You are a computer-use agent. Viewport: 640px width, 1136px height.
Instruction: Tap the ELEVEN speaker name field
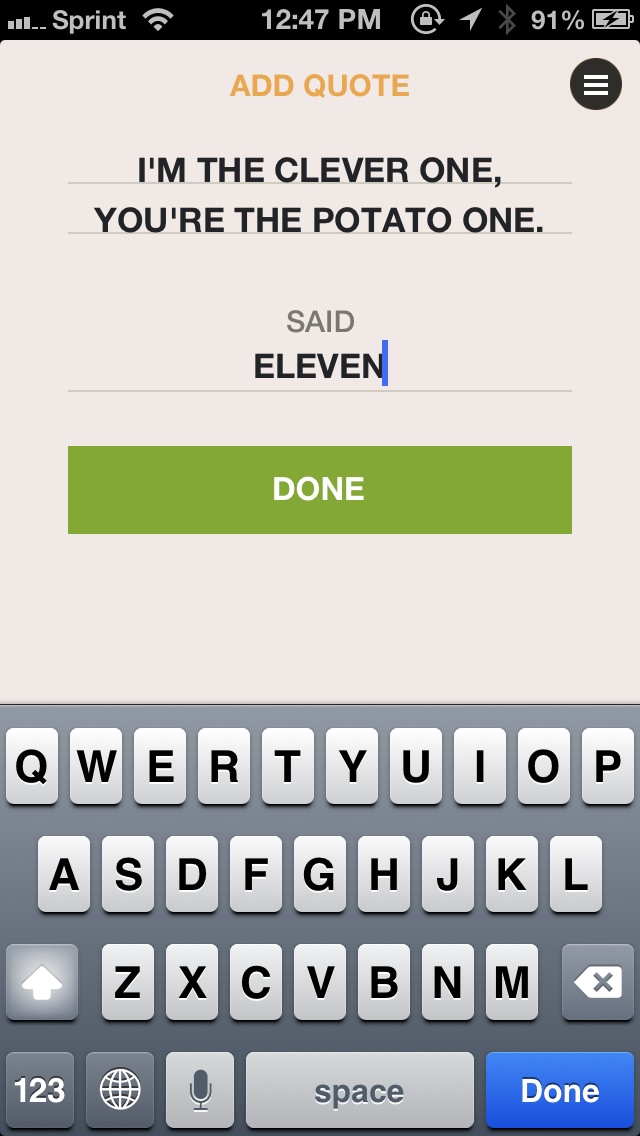[x=320, y=367]
